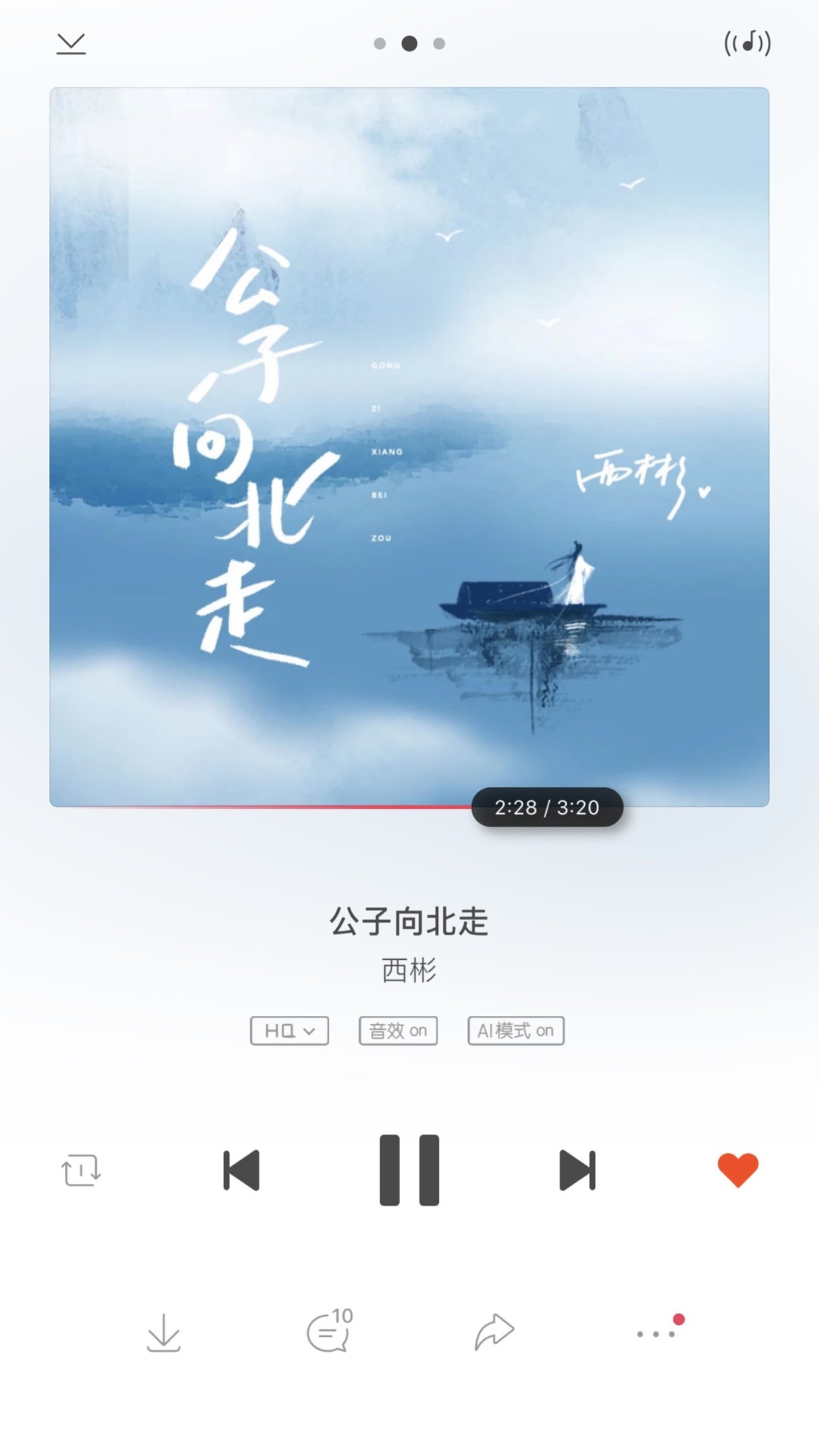Skip to the previous track
The width and height of the screenshot is (819, 1456).
(x=241, y=1170)
